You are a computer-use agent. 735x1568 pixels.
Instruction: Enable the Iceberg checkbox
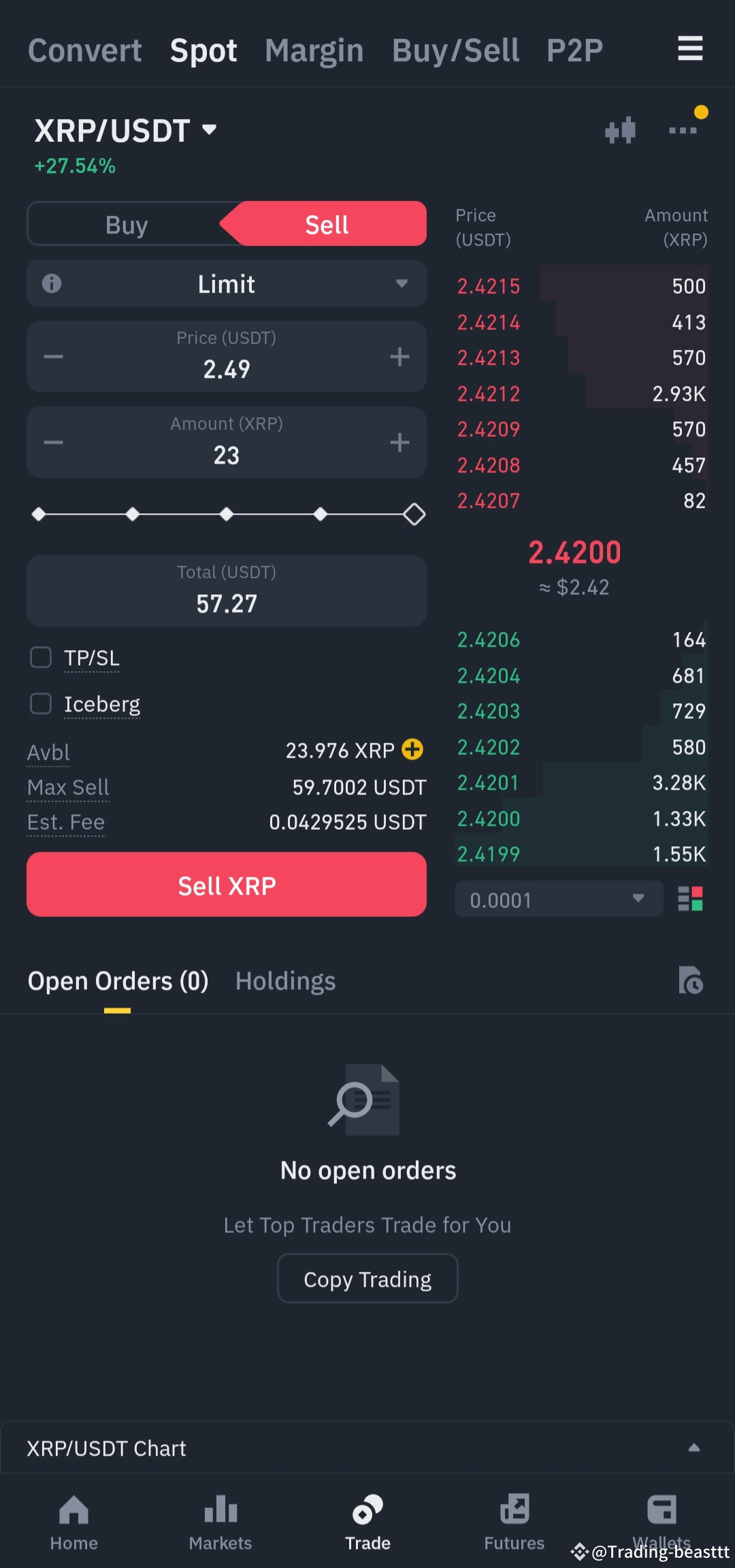click(x=41, y=704)
